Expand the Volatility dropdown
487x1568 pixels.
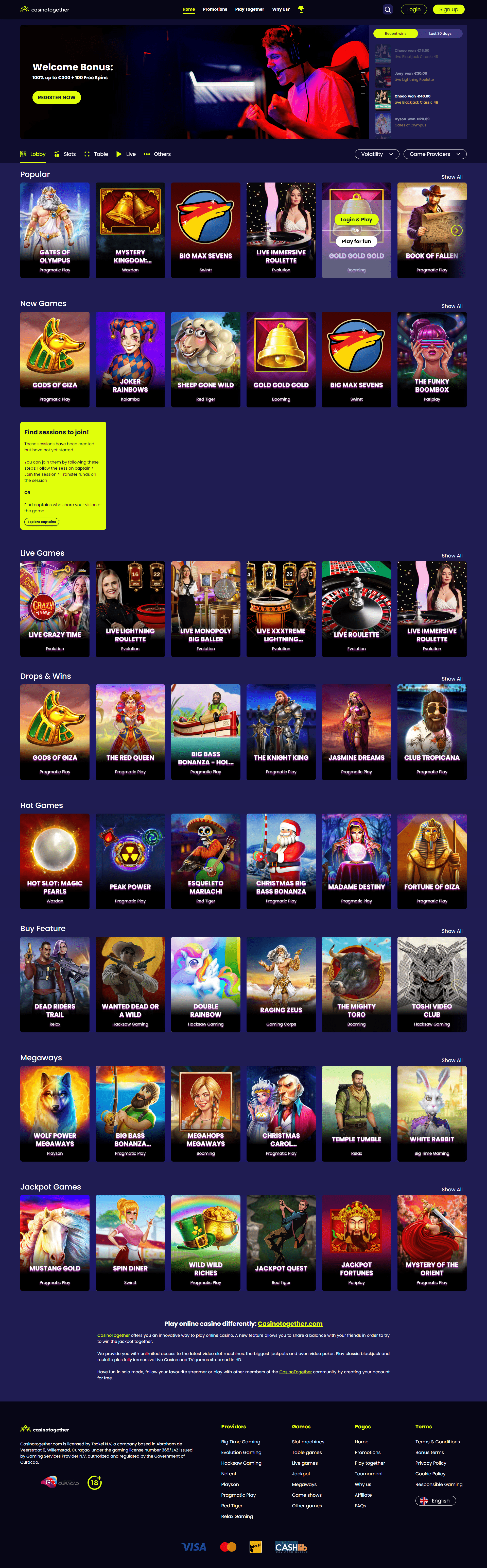[x=377, y=154]
